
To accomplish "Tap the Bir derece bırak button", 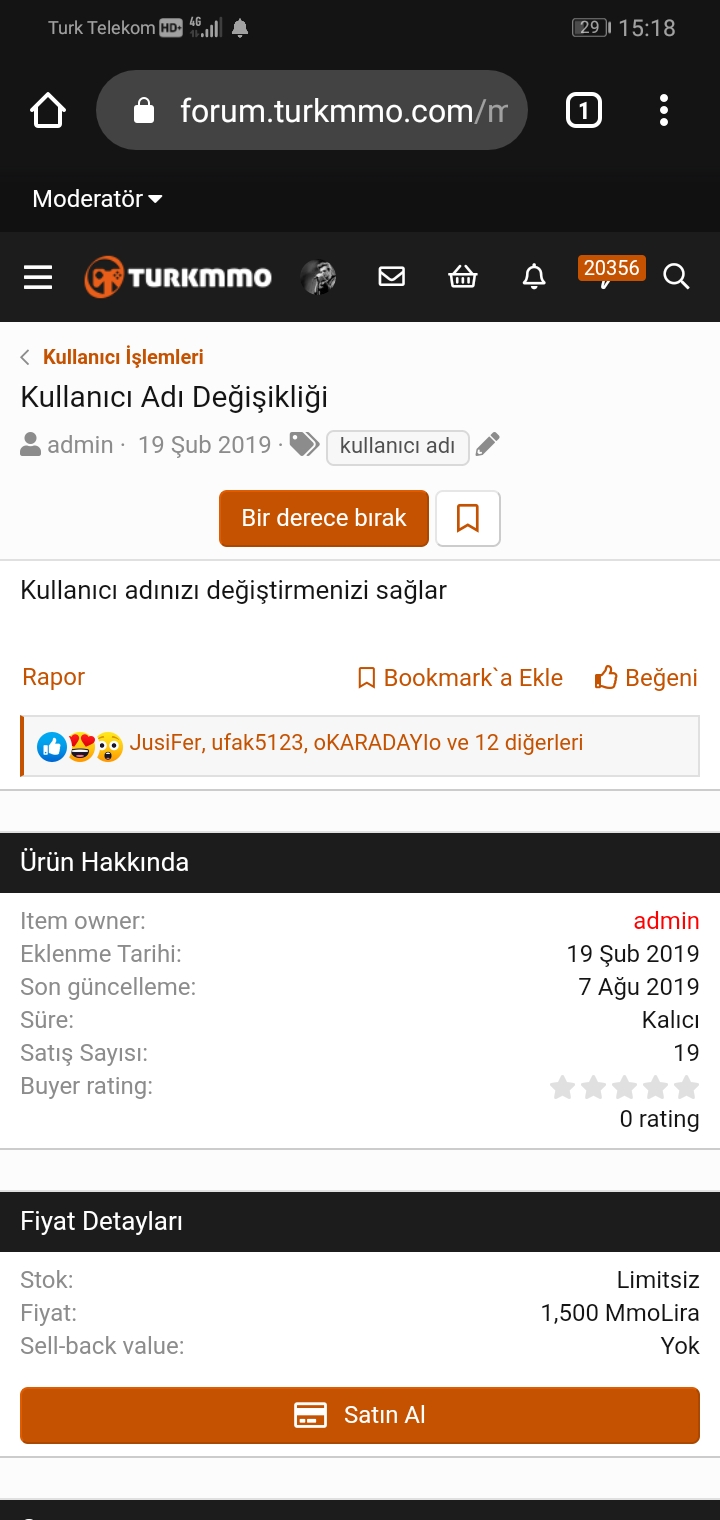I will 324,518.
